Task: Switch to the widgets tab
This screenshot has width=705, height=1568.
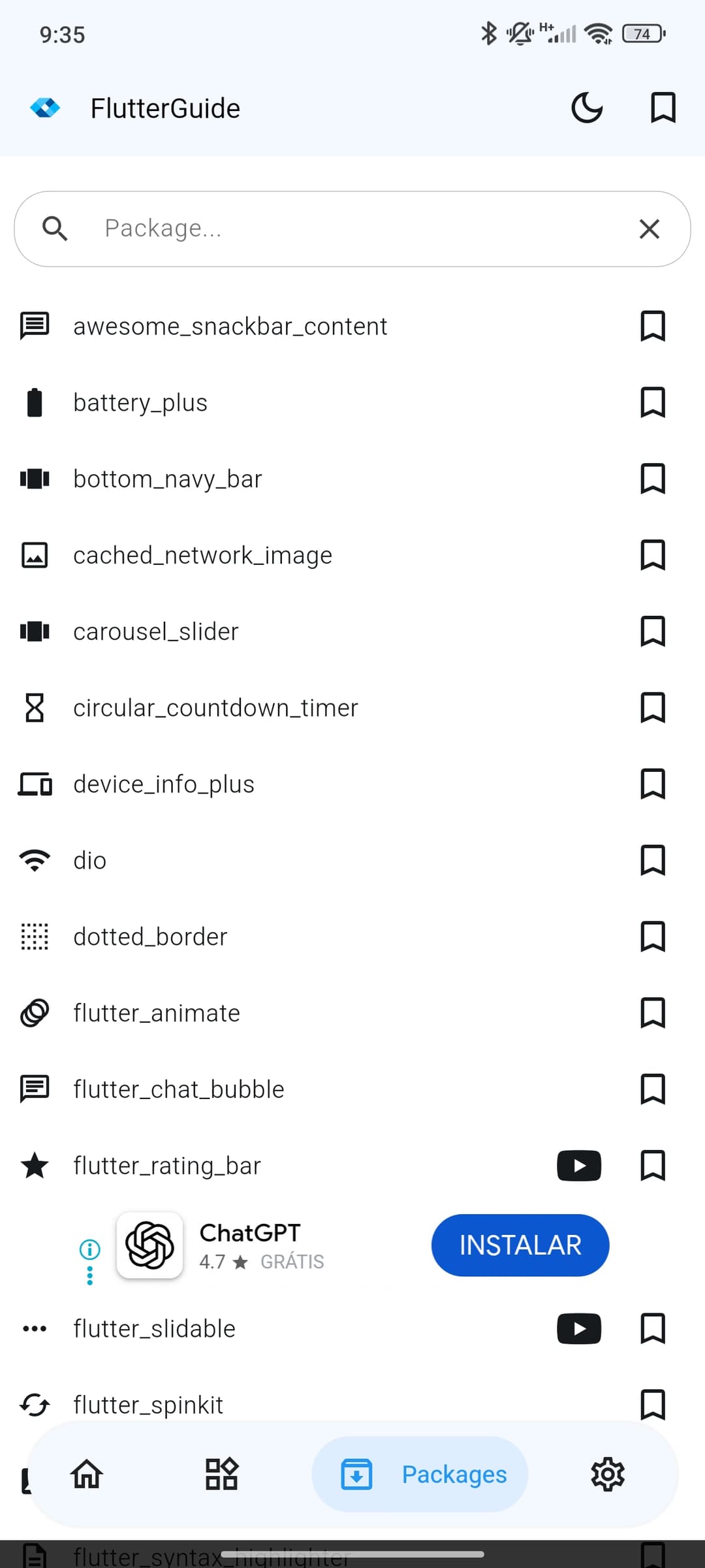Action: [x=221, y=1474]
